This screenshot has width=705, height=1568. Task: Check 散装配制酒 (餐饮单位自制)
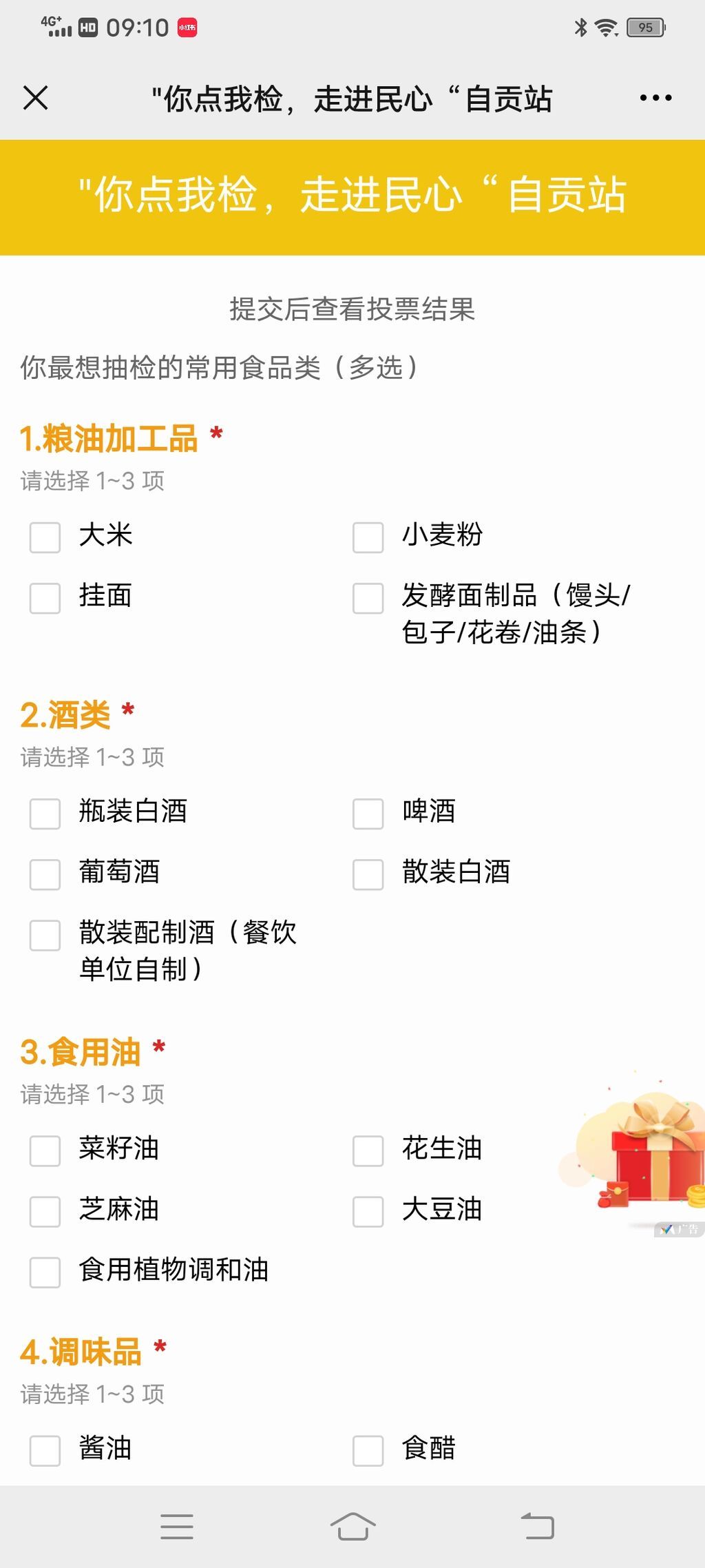click(45, 935)
